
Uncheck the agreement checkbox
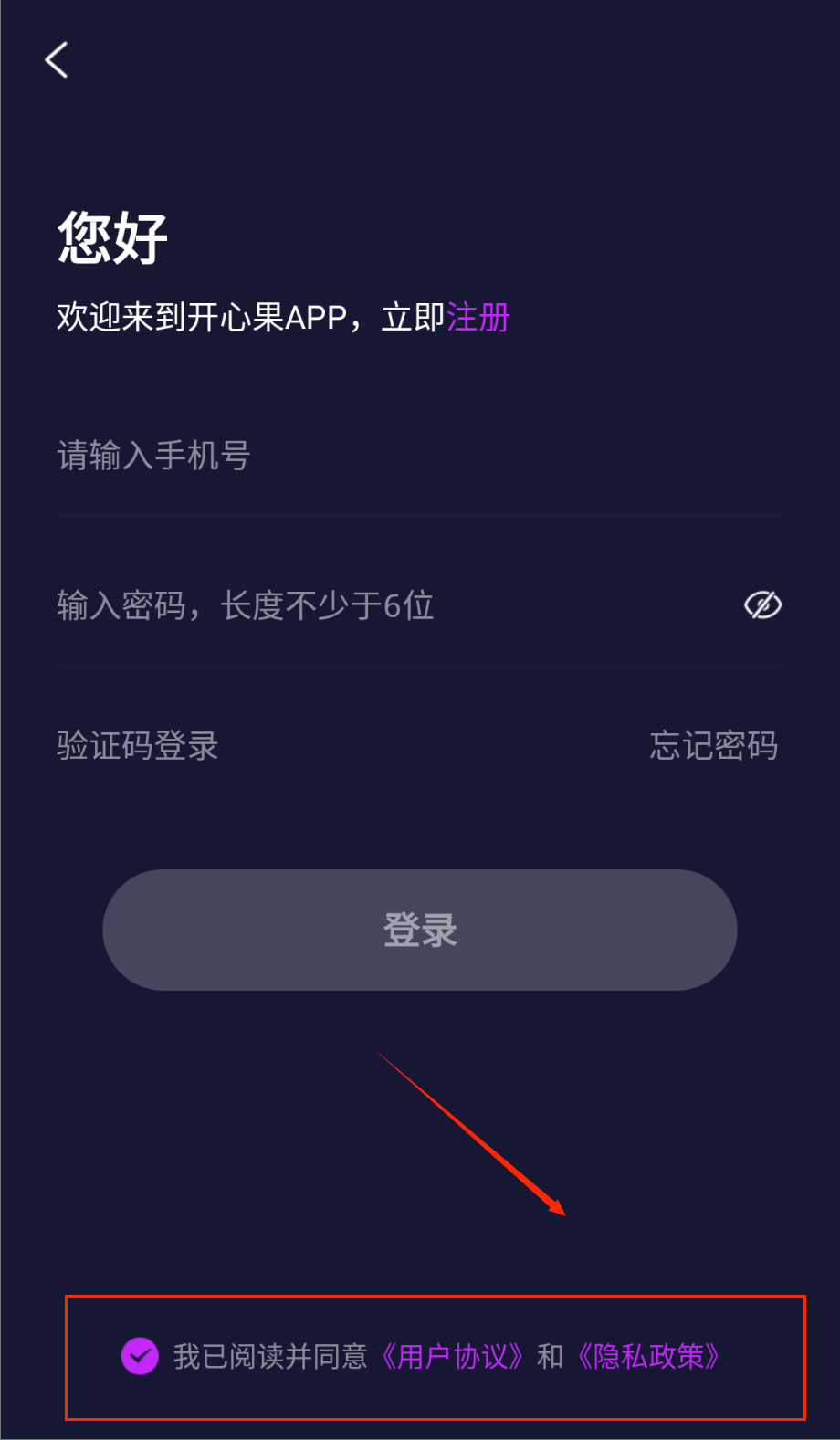pyautogui.click(x=140, y=1356)
